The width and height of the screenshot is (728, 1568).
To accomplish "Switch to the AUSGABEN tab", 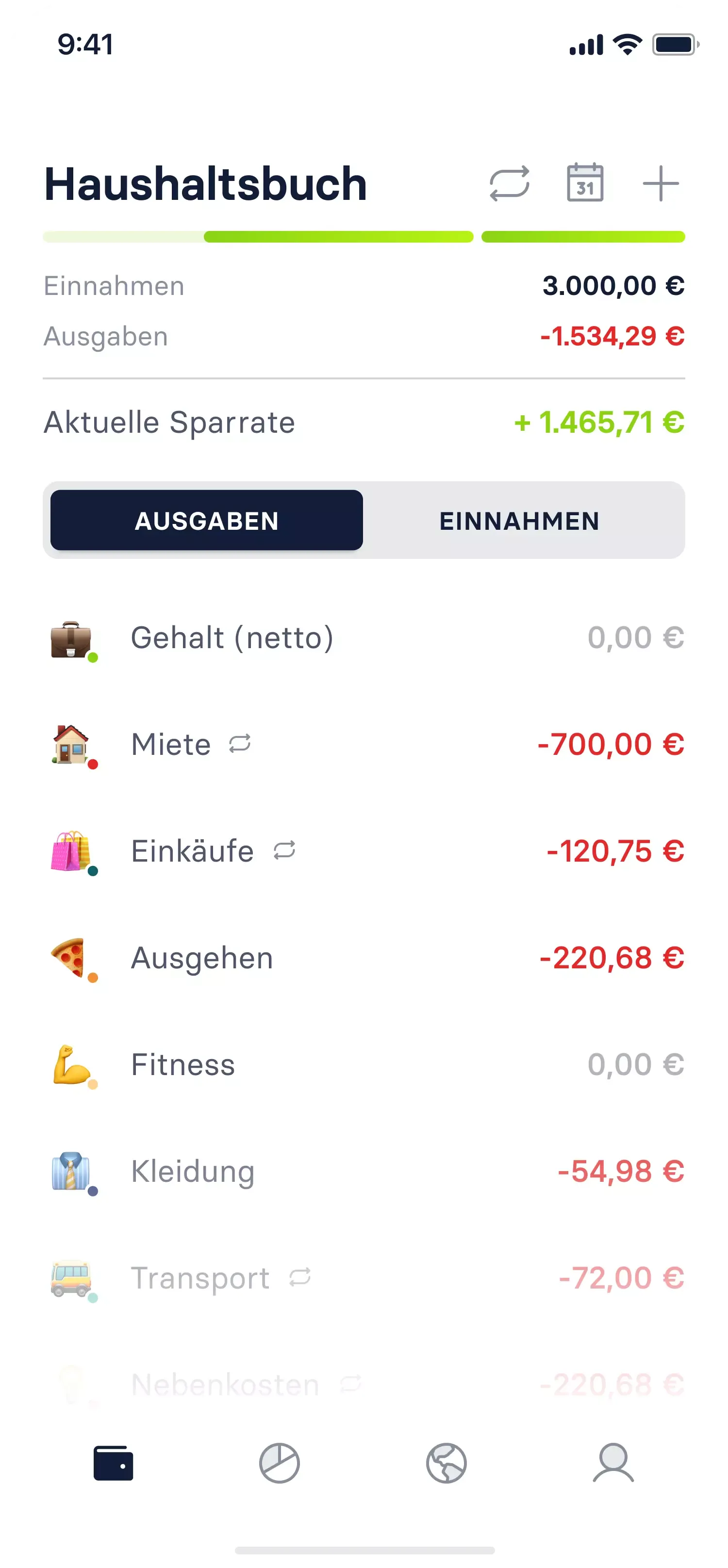I will tap(207, 521).
